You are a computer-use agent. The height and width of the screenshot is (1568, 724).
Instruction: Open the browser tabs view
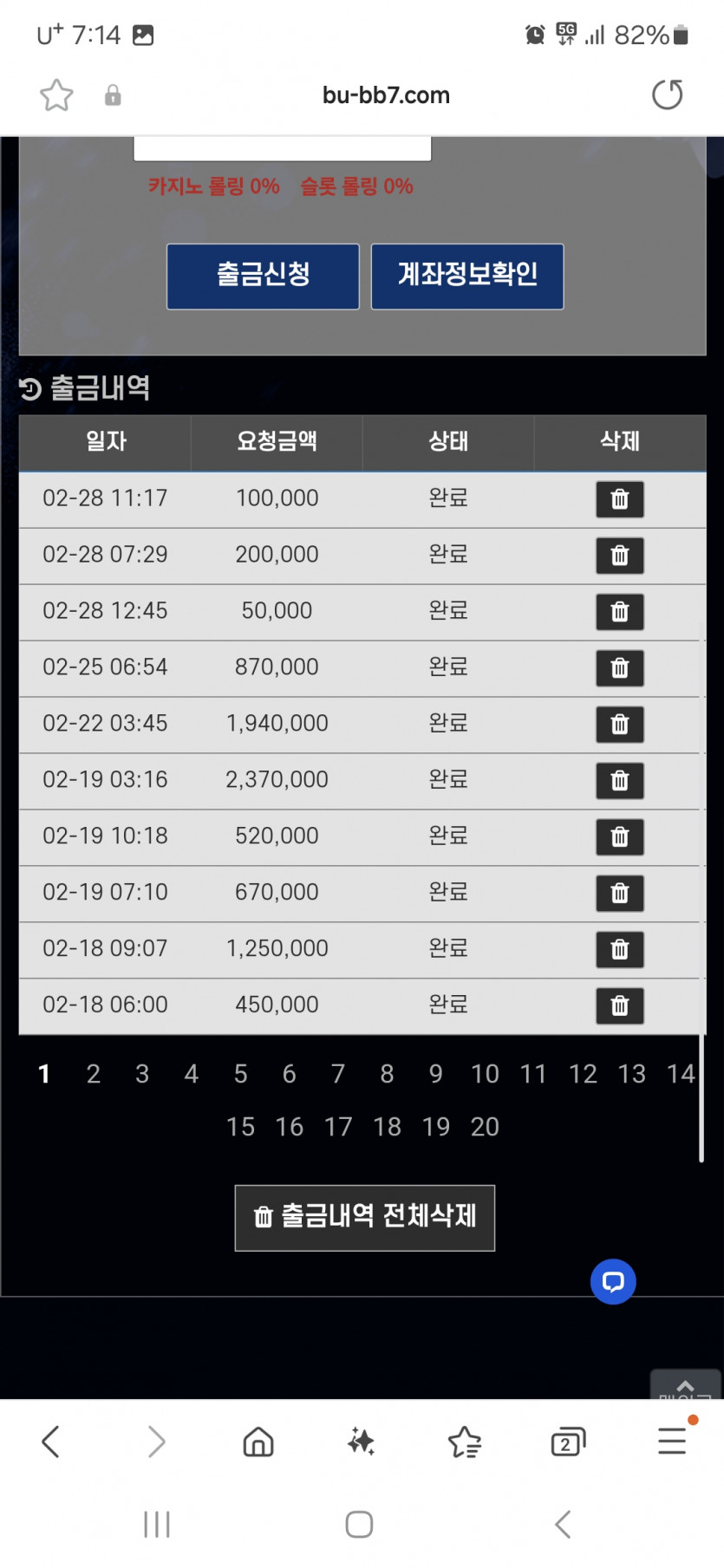pos(568,1441)
